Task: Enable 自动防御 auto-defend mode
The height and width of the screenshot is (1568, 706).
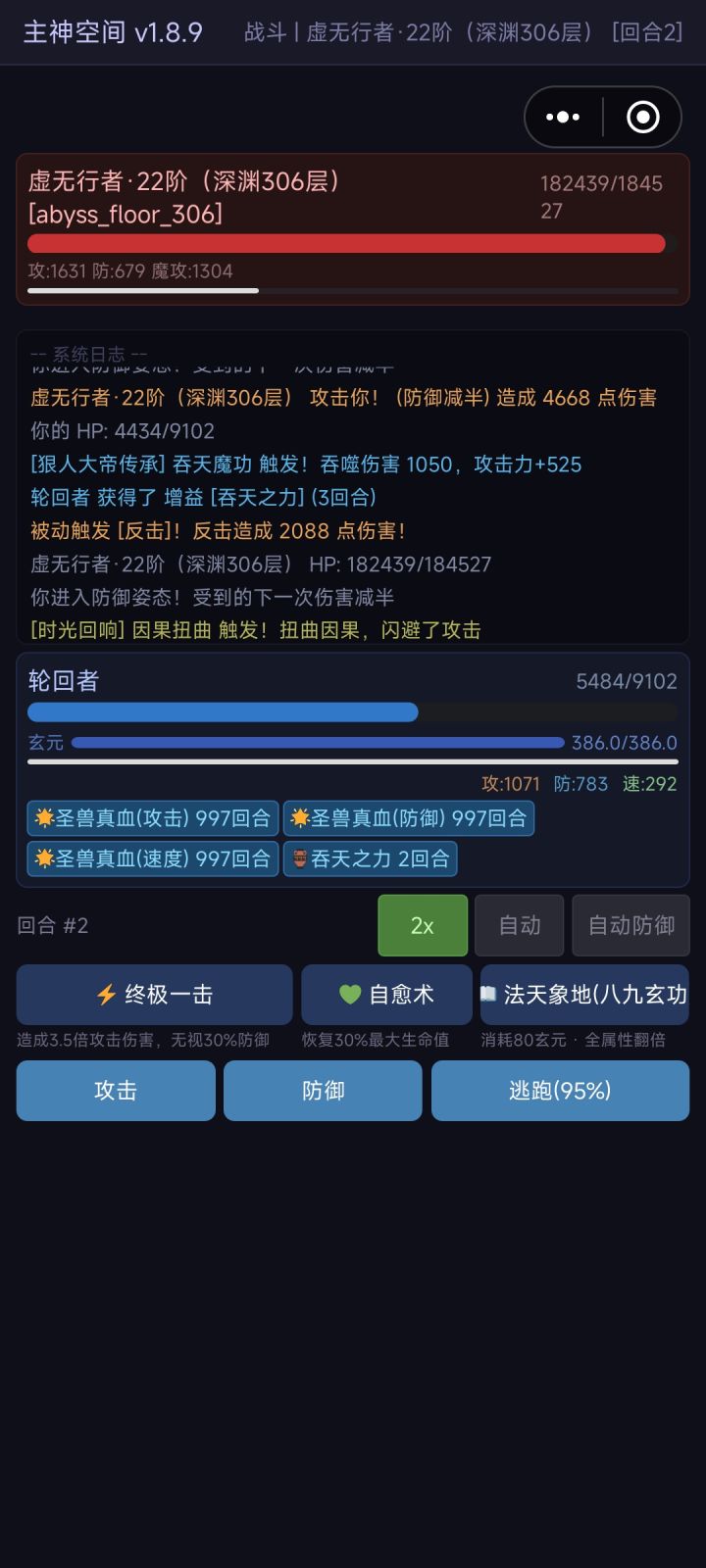Action: pos(630,925)
